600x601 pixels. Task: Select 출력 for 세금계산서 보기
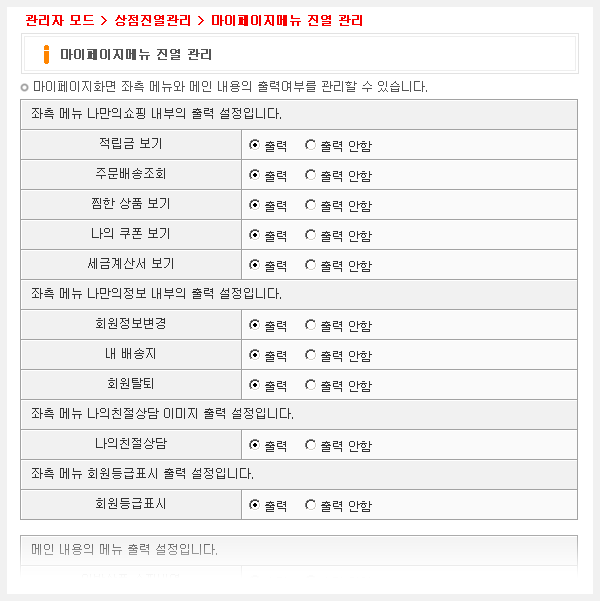pyautogui.click(x=255, y=265)
